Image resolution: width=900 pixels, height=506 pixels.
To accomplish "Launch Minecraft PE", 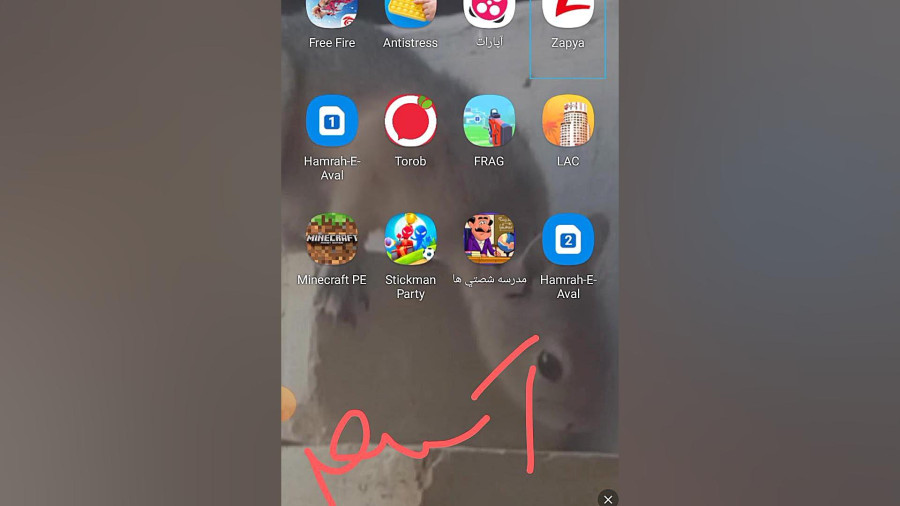I will [x=332, y=239].
